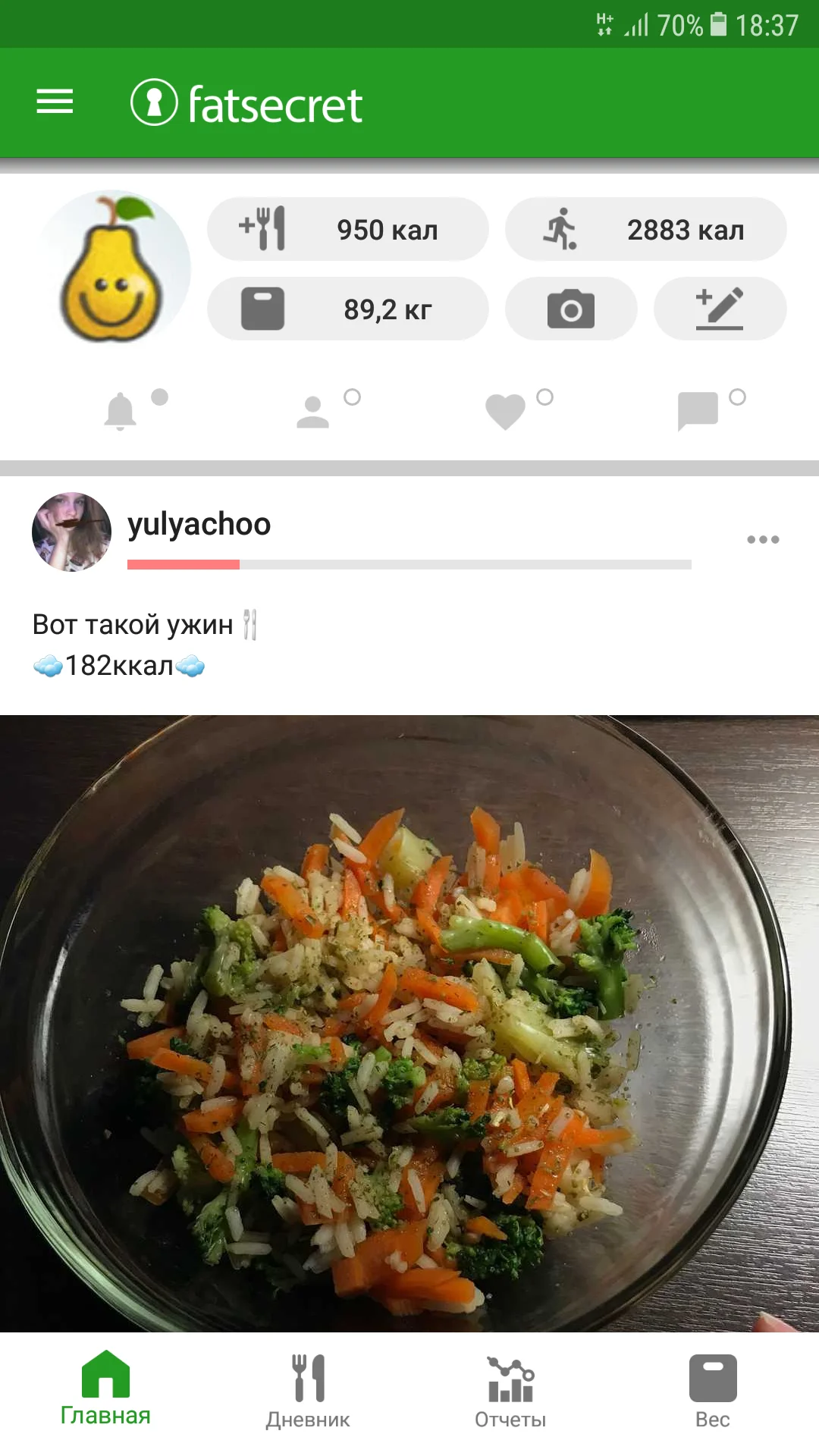819x1456 pixels.
Task: Select the exercise calories icon
Action: pyautogui.click(x=562, y=228)
